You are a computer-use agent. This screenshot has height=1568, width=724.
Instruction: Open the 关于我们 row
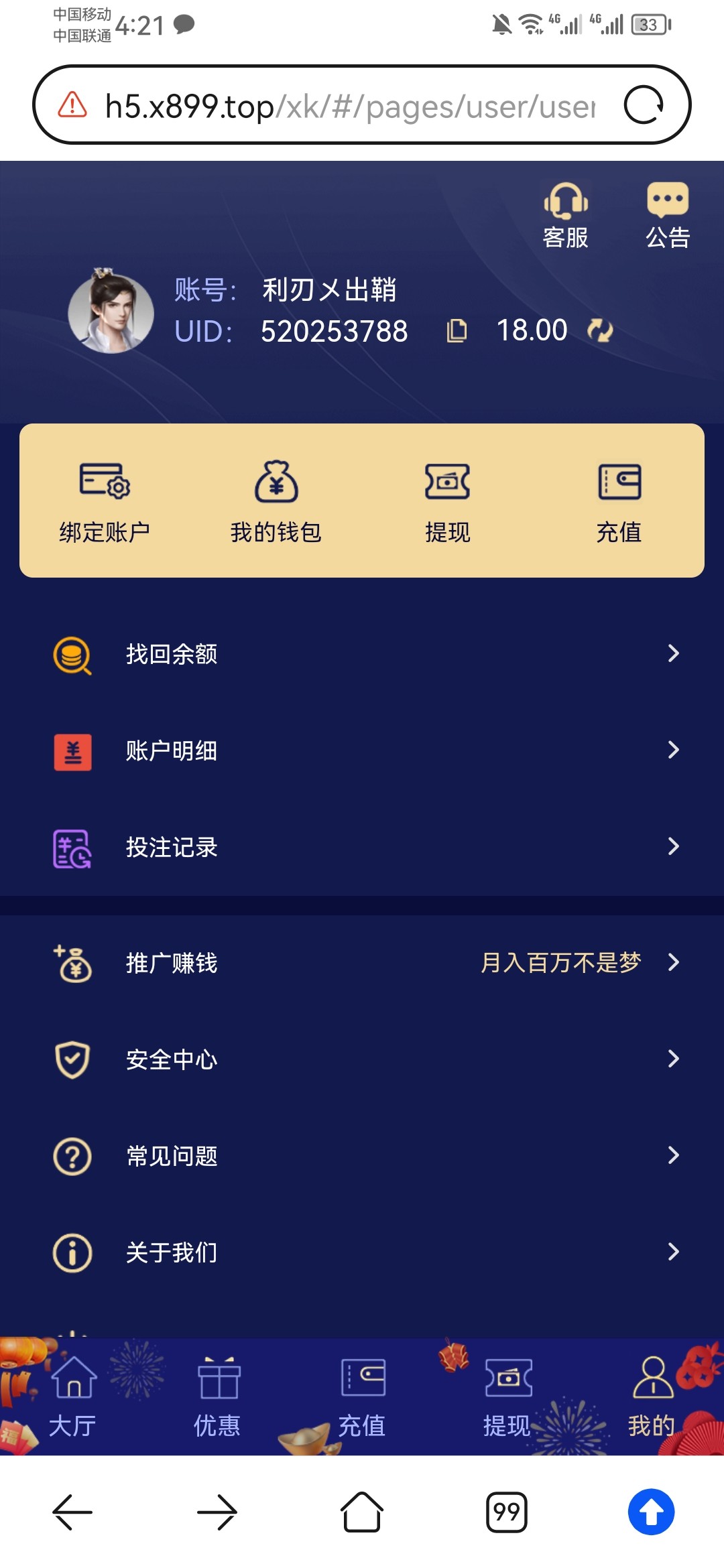362,1252
